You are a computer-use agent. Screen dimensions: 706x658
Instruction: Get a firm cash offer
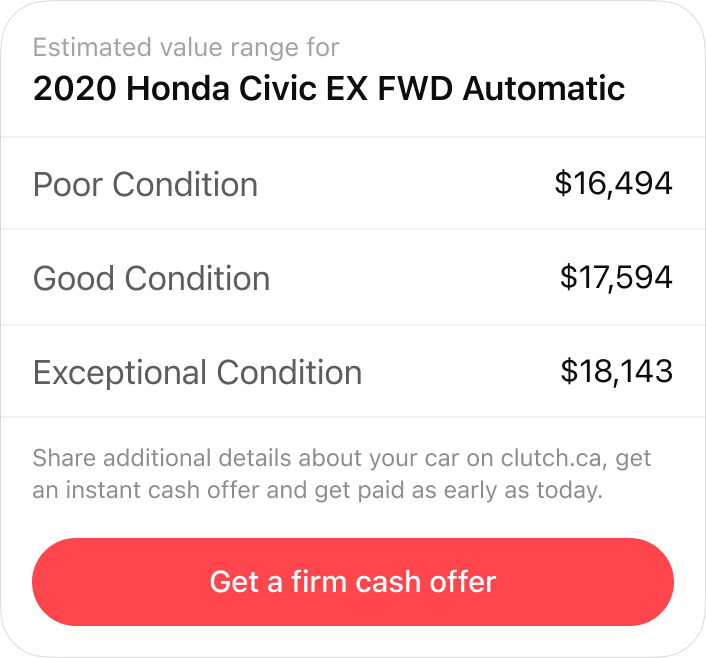(x=353, y=582)
